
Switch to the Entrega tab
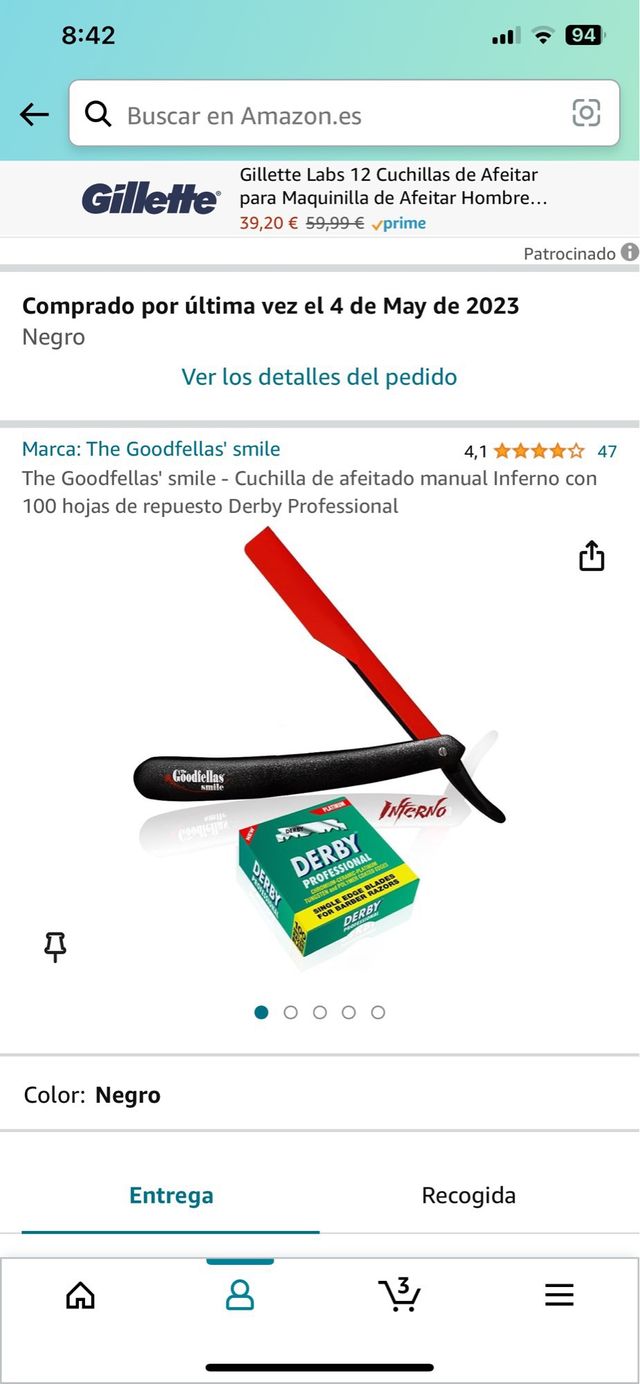click(x=171, y=1196)
